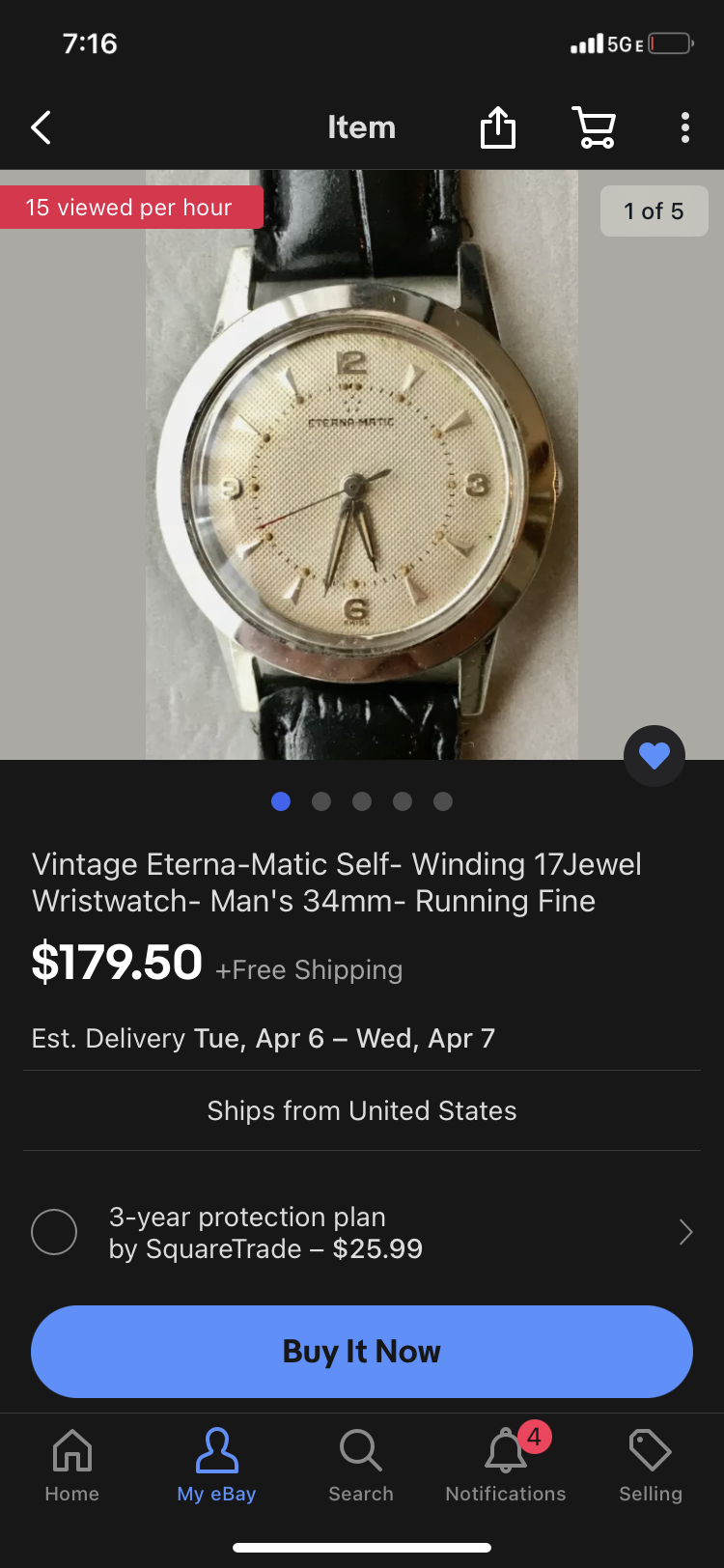Open the three-dot overflow menu
Image resolution: width=724 pixels, height=1568 pixels.
click(684, 127)
